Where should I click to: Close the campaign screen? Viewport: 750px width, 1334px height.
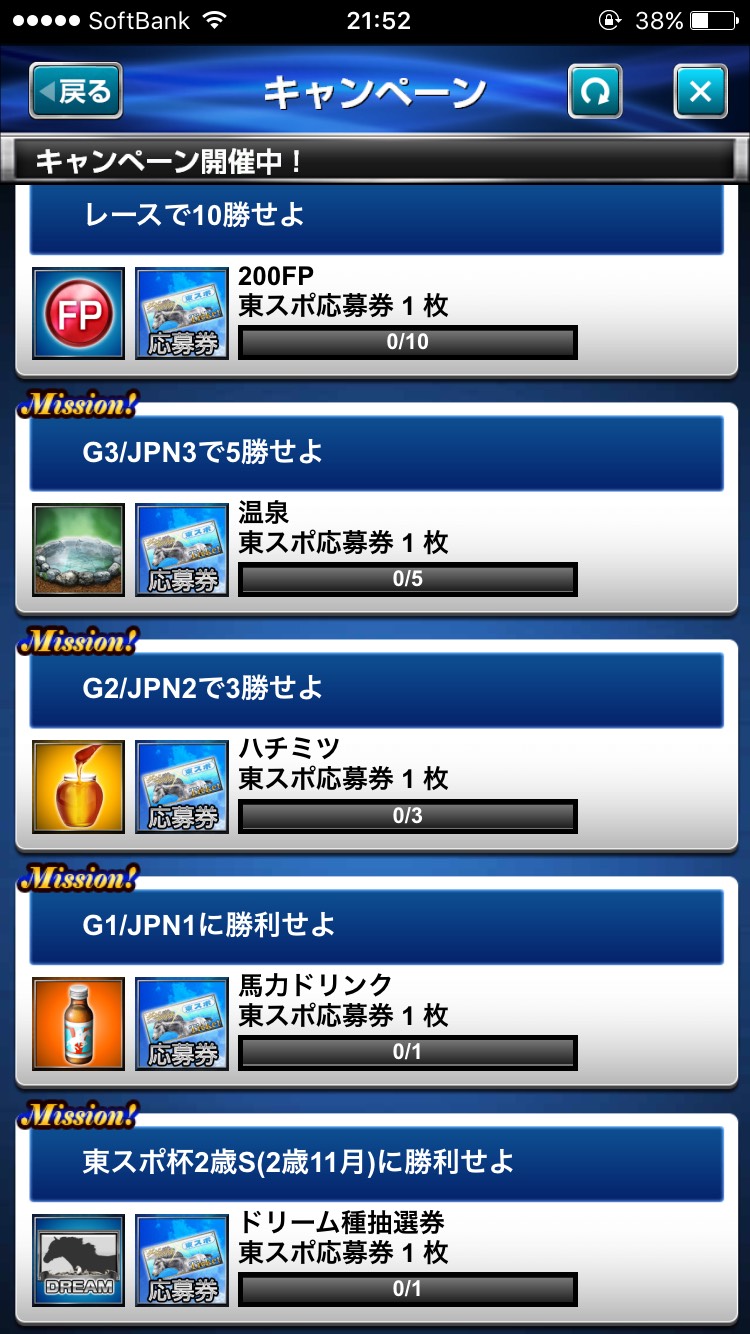click(x=700, y=92)
